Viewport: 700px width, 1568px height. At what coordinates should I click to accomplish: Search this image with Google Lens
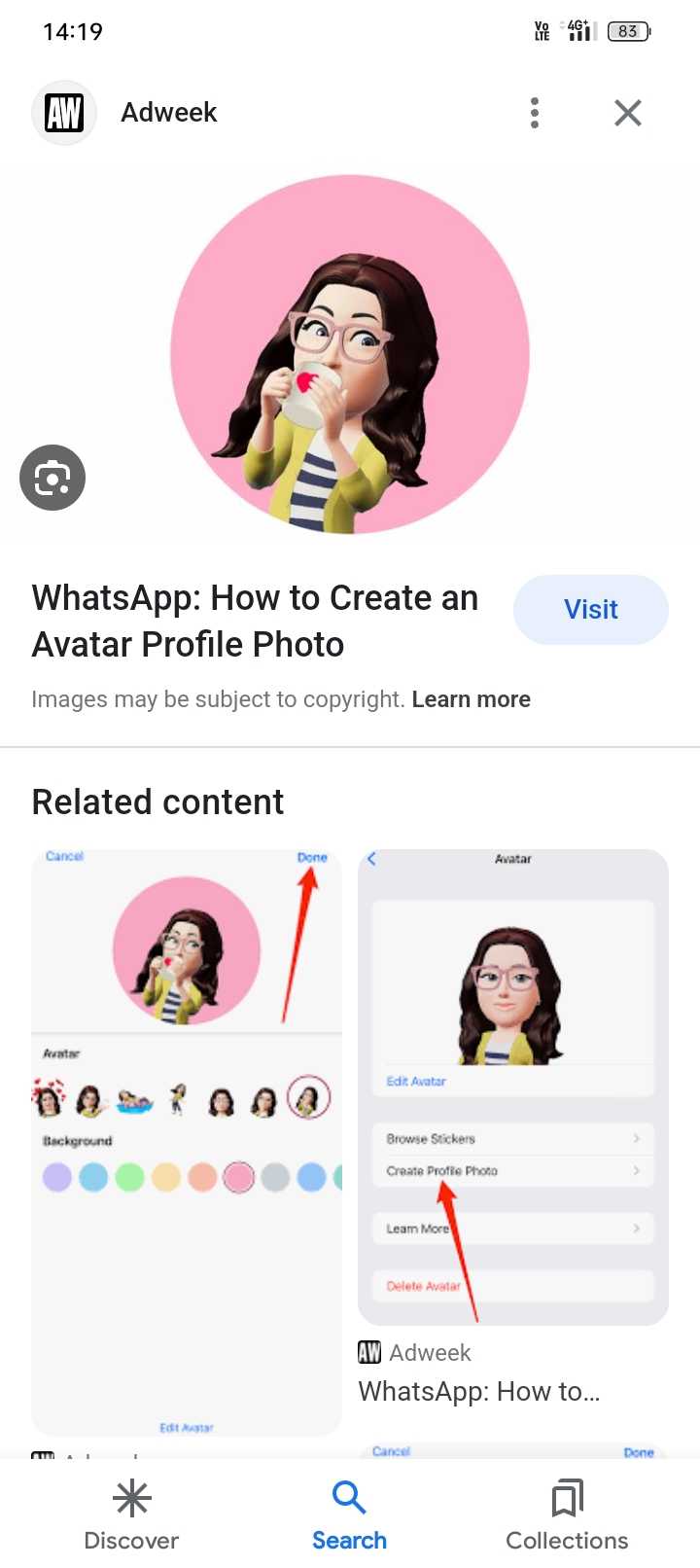(52, 478)
